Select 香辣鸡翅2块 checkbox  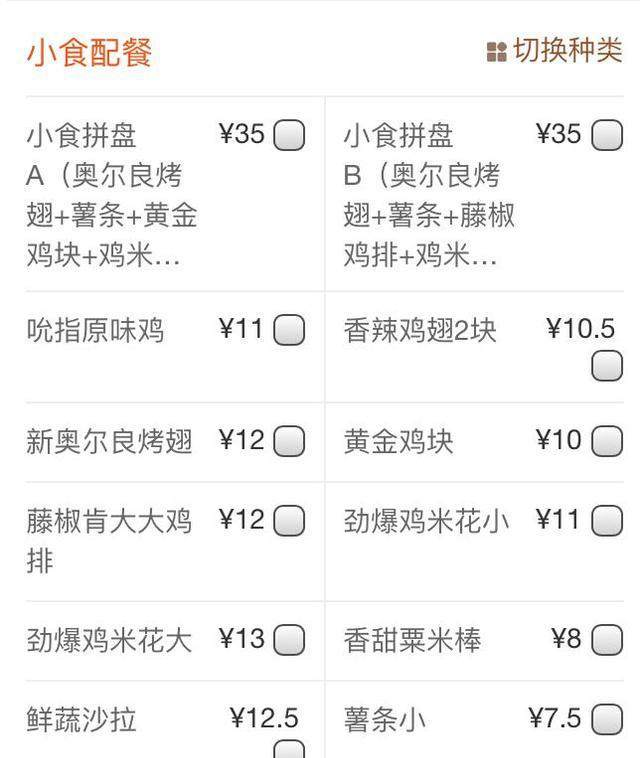[607, 367]
